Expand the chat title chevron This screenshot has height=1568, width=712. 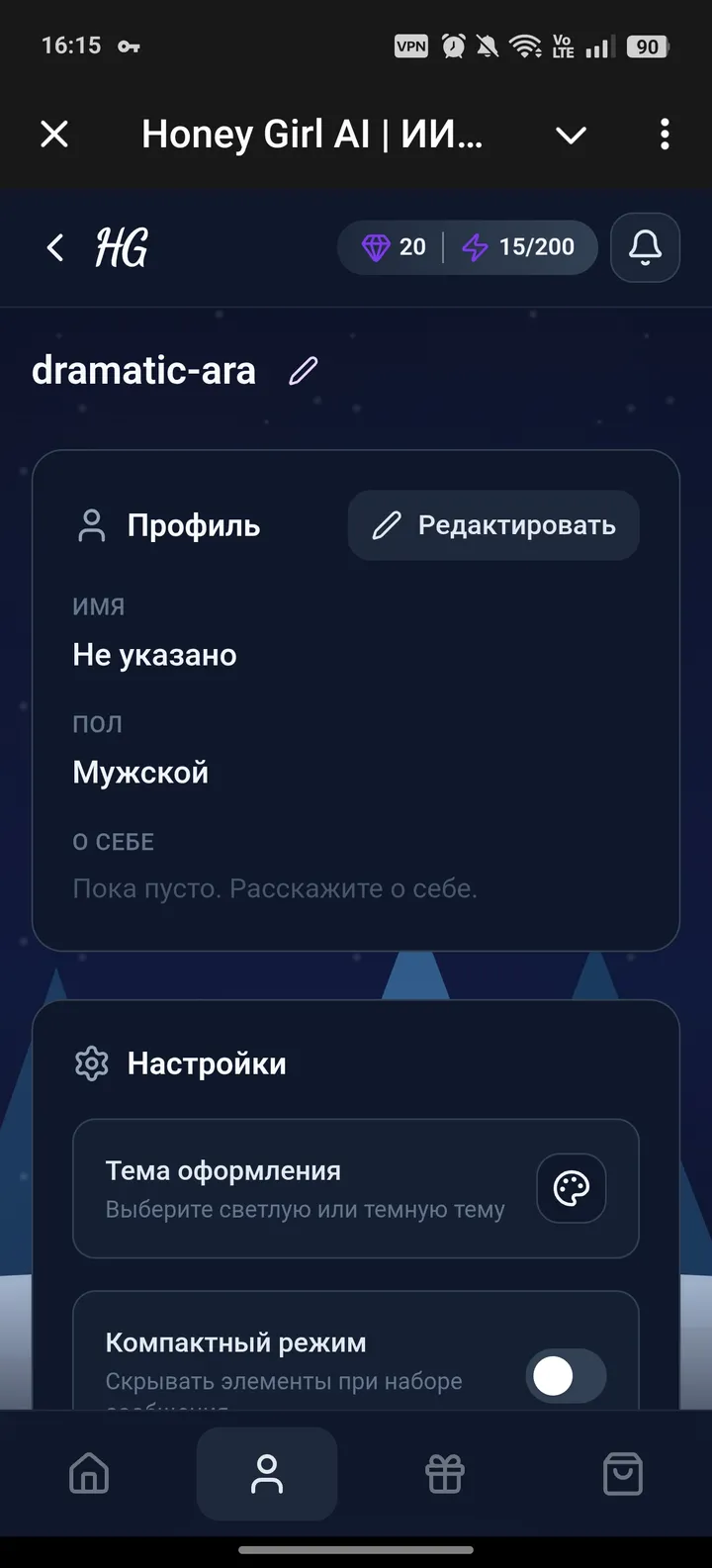(x=571, y=135)
